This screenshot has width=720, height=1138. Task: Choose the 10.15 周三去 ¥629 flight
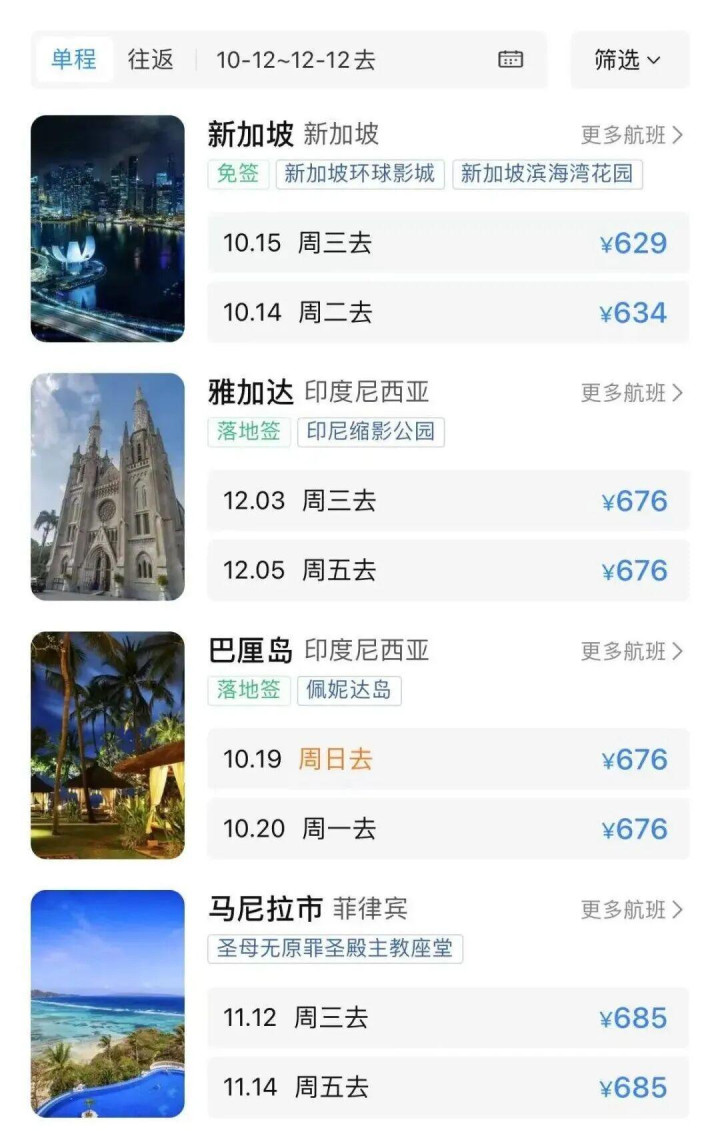click(x=447, y=243)
